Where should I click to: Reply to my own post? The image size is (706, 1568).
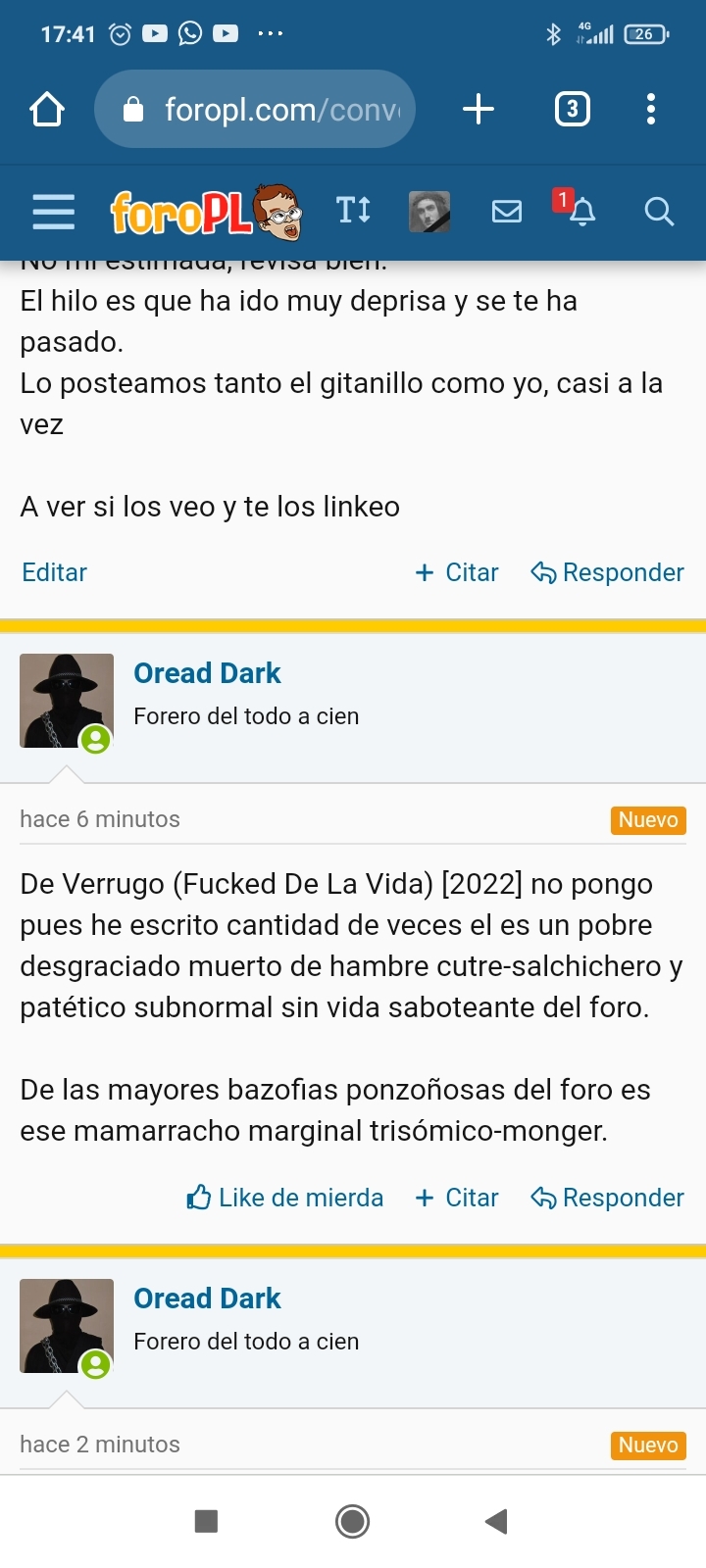point(607,572)
